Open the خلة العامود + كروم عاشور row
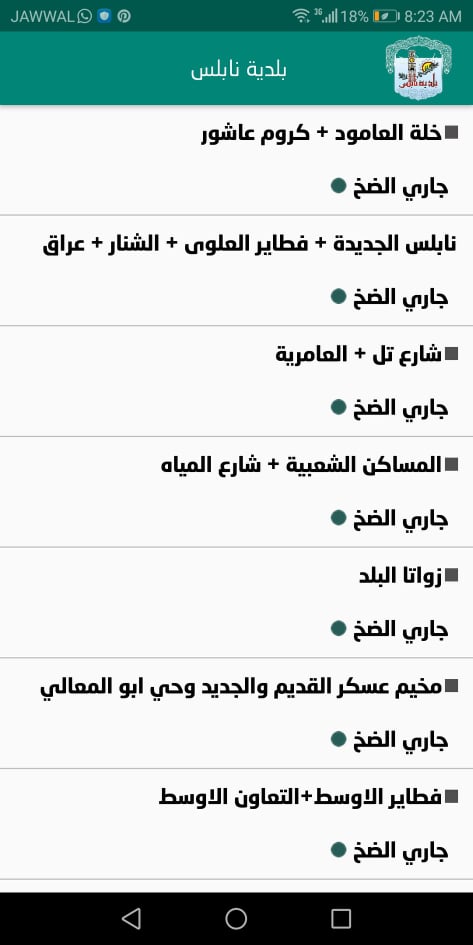 [x=236, y=160]
